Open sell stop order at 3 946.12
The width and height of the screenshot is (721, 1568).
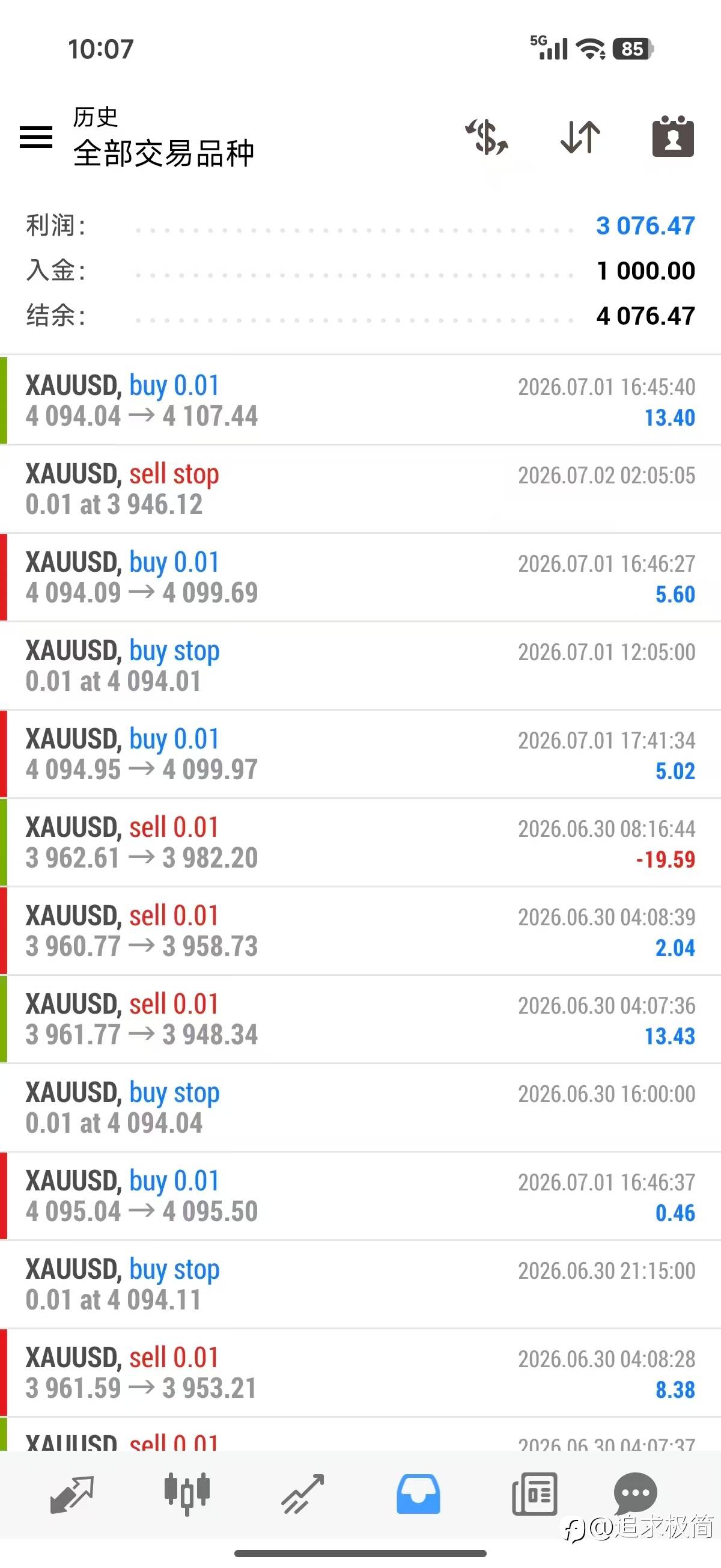[360, 489]
